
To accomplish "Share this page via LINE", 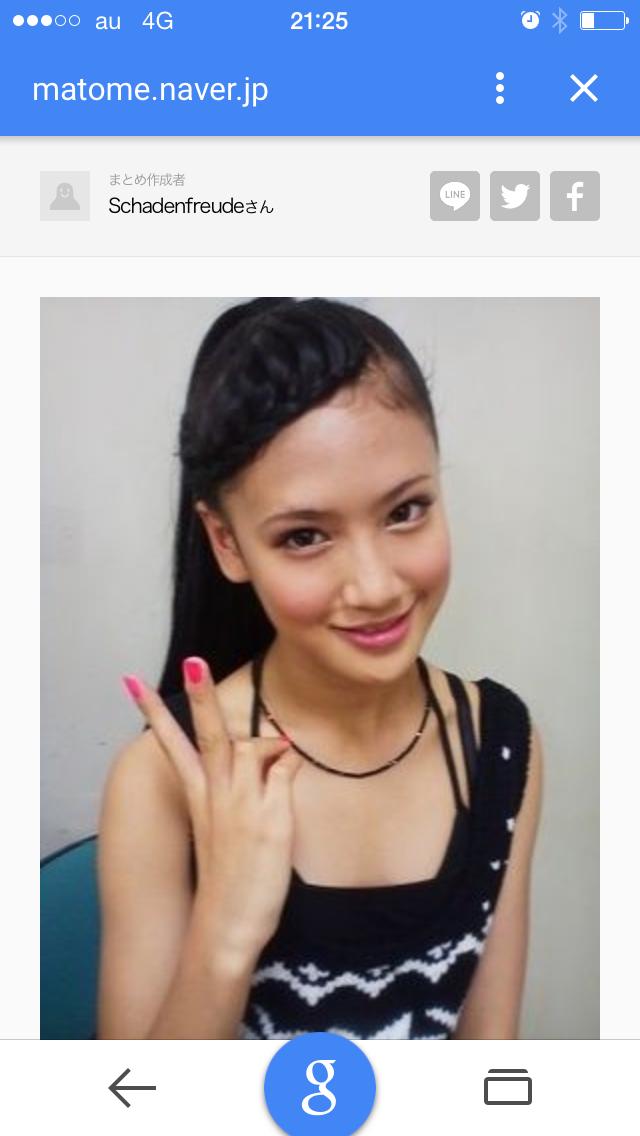I will pyautogui.click(x=455, y=196).
